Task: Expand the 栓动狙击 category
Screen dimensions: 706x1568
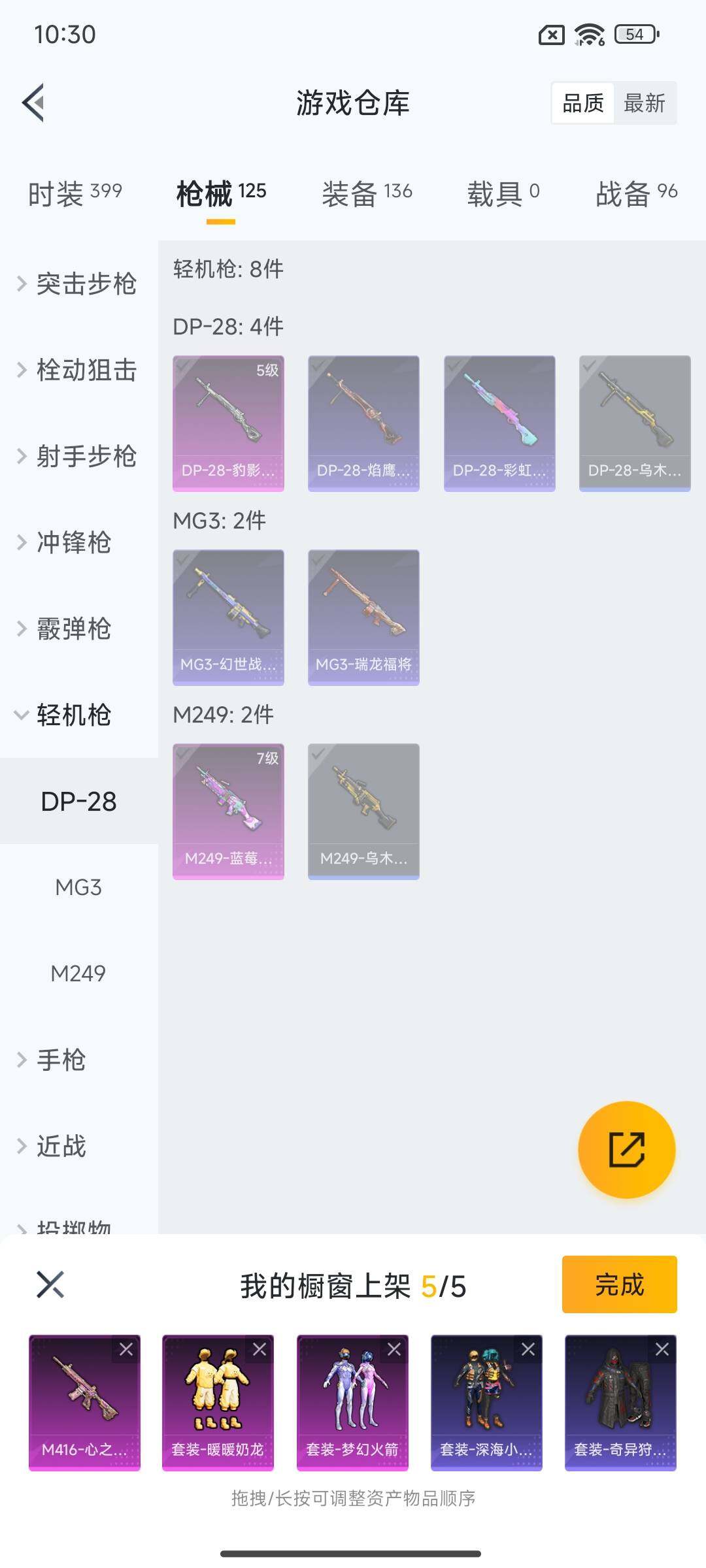Action: tap(77, 370)
